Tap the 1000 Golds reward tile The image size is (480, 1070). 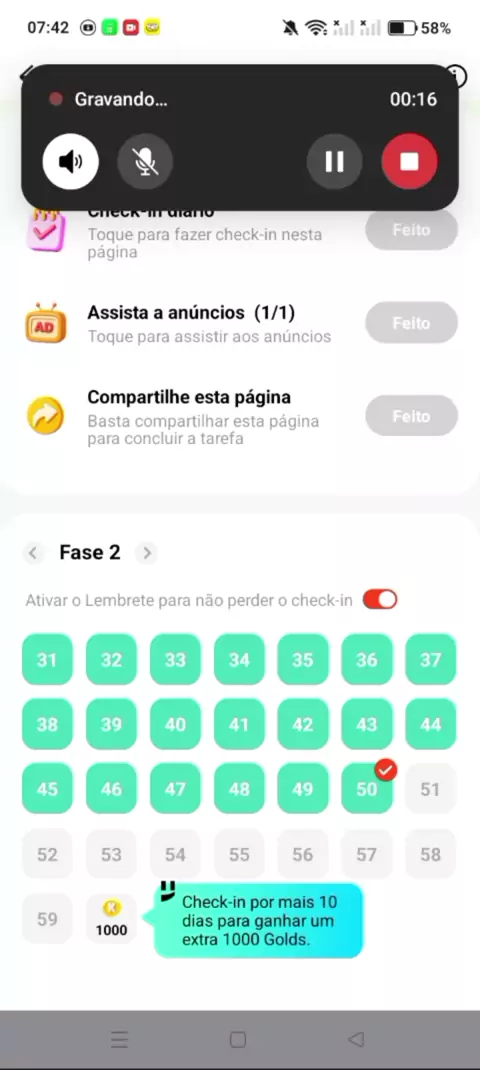point(111,919)
